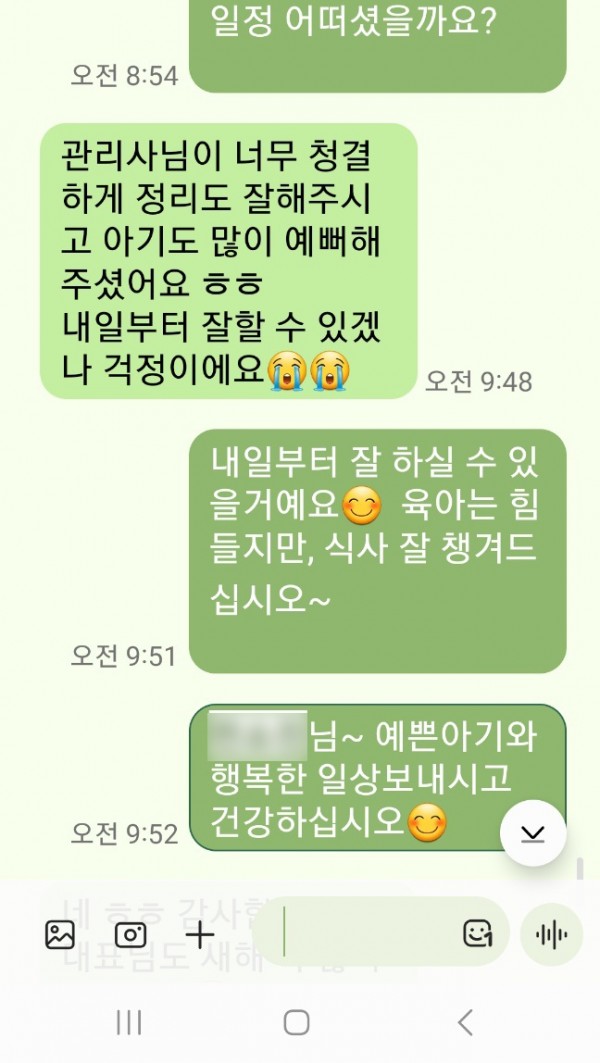
Task: Go to the home screen
Action: [297, 1022]
